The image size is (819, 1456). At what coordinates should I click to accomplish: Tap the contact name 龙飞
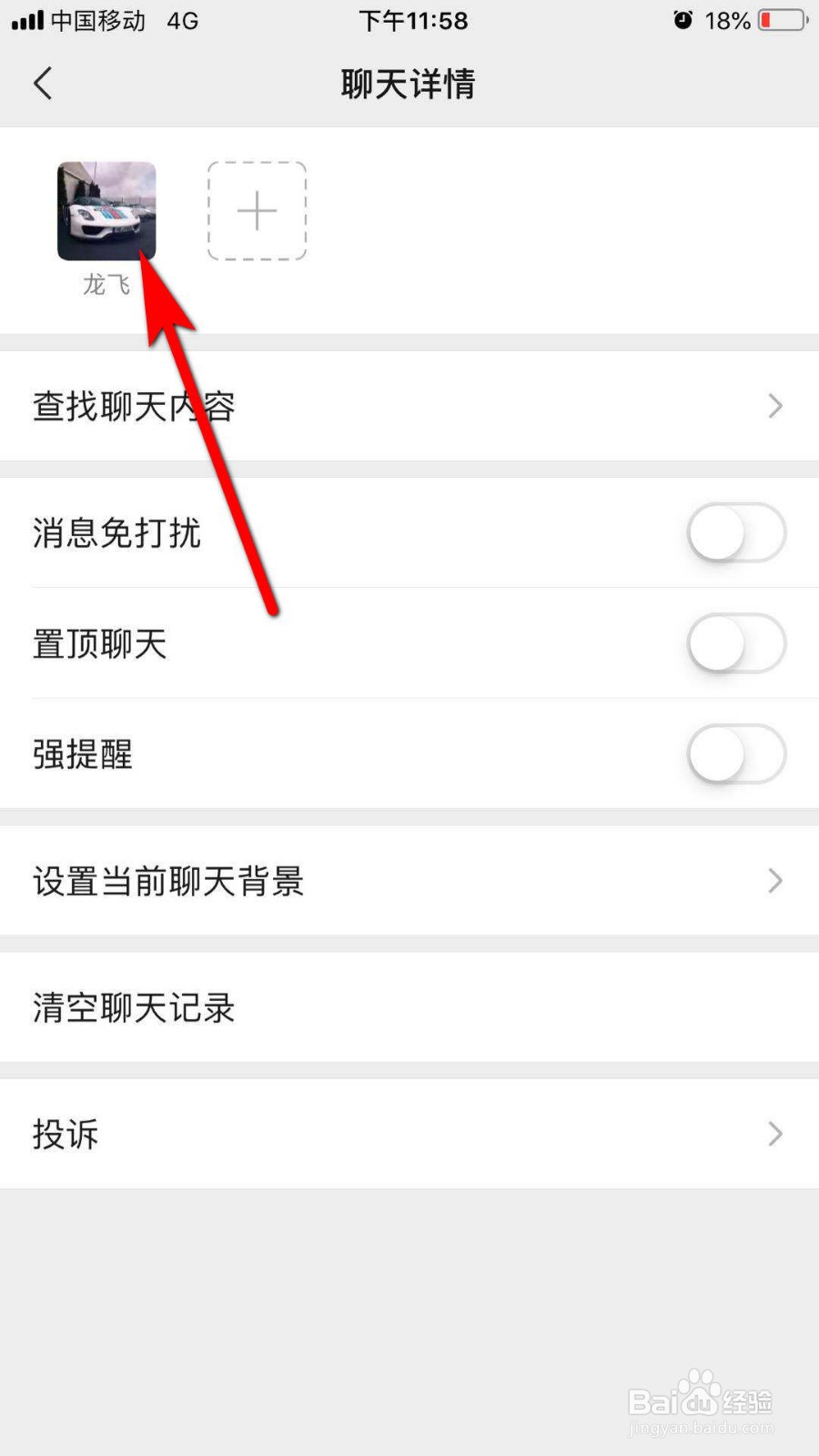[x=105, y=284]
